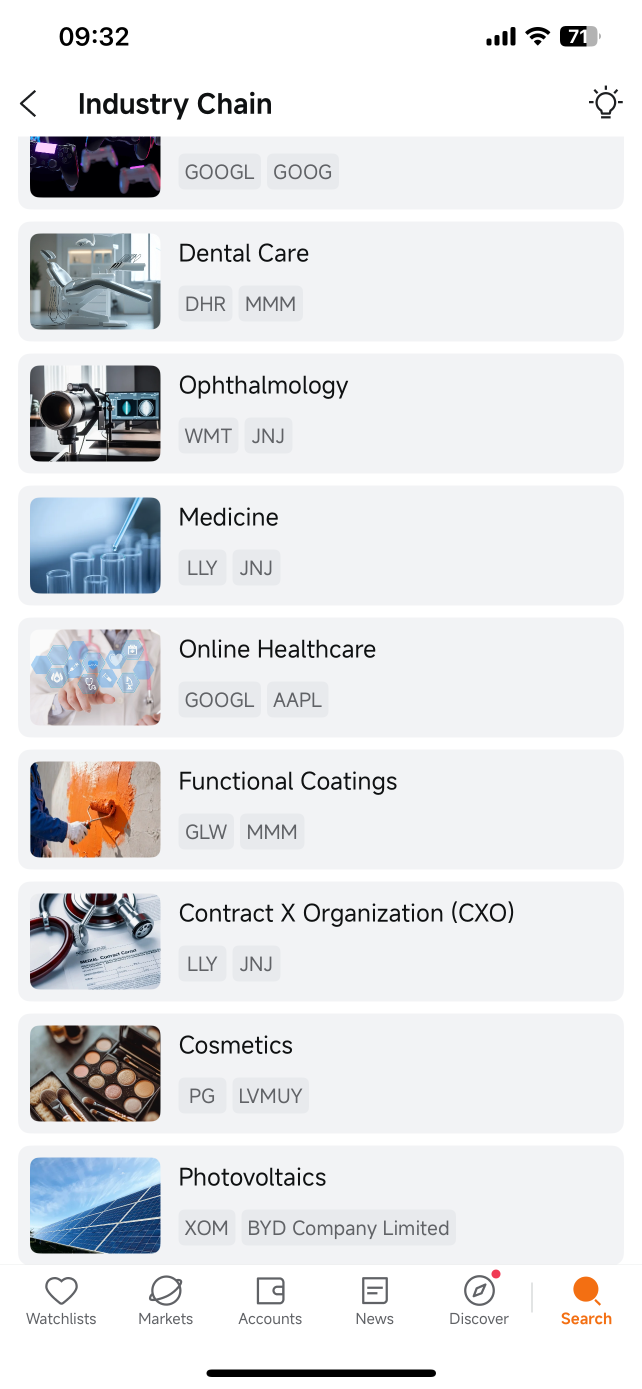The image size is (642, 1389).
Task: Tap the LVMUY stock chip
Action: point(270,1096)
